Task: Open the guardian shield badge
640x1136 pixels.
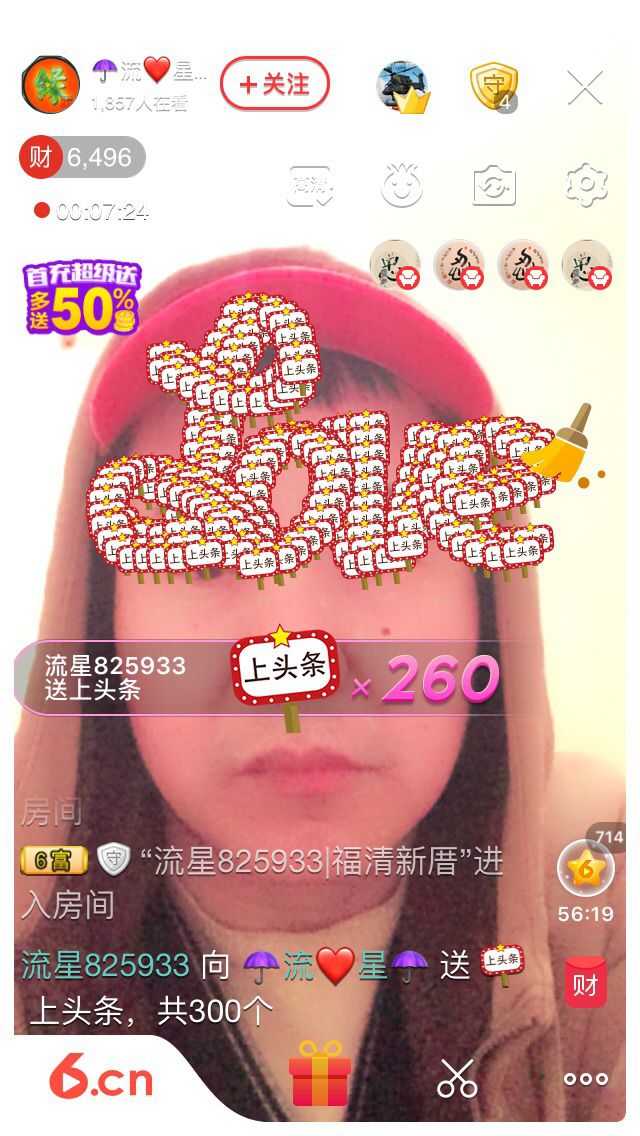Action: (x=494, y=86)
